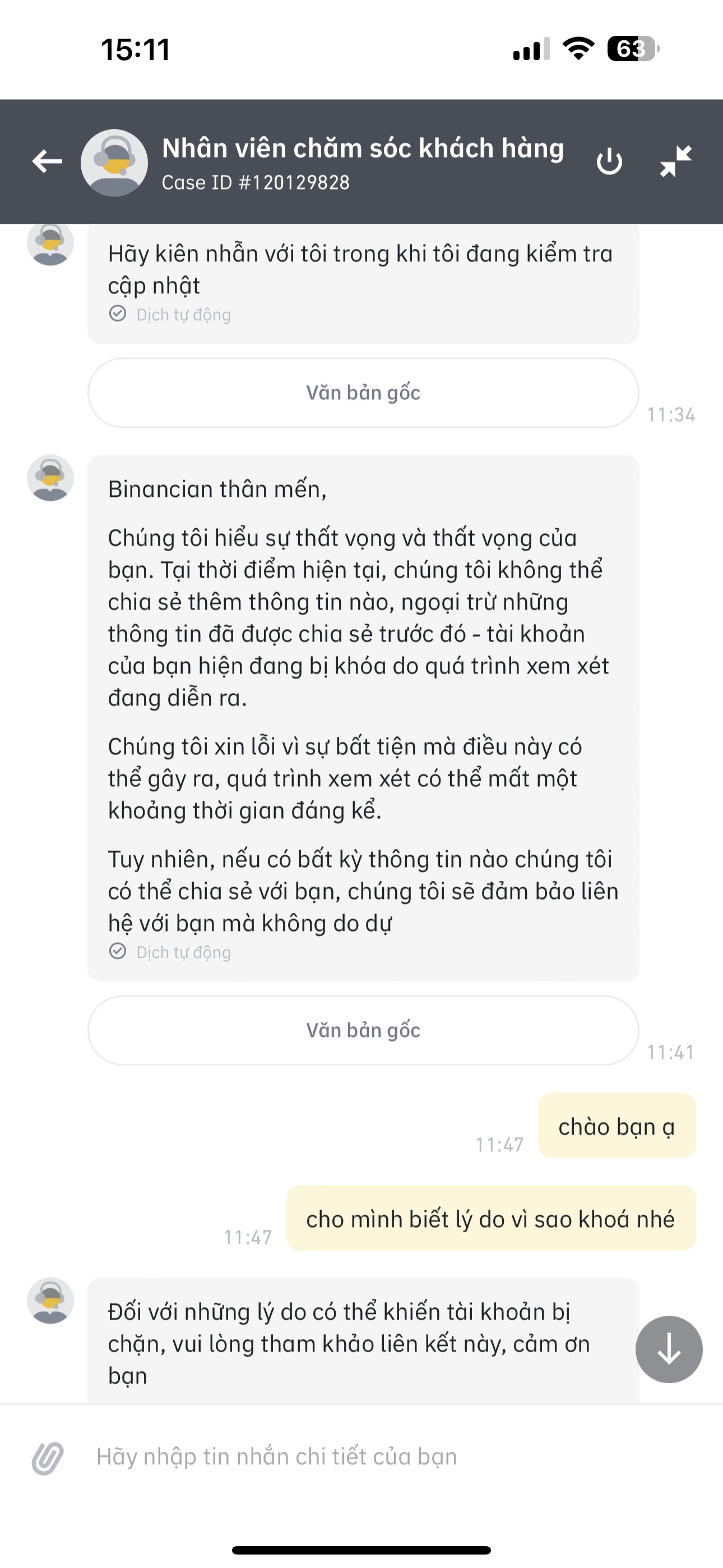Attach a file with the paperclip icon
This screenshot has width=723, height=1568.
point(48,1458)
